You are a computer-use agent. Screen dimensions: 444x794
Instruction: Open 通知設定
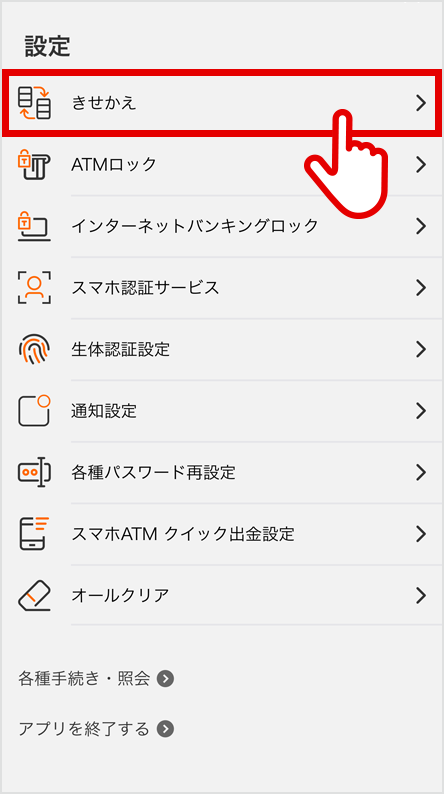click(x=221, y=411)
